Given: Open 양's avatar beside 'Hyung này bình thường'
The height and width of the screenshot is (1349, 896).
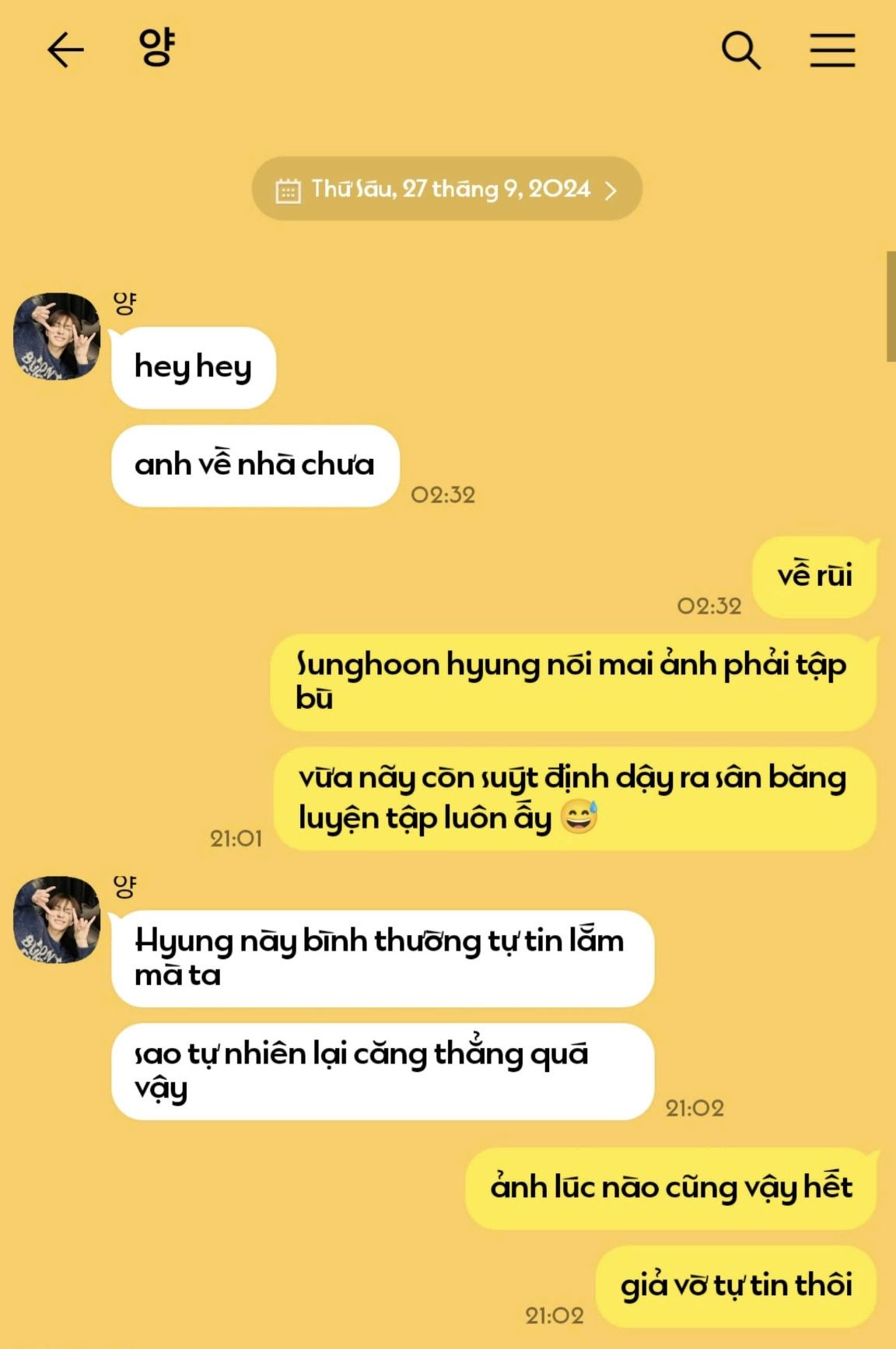Looking at the screenshot, I should click(57, 920).
